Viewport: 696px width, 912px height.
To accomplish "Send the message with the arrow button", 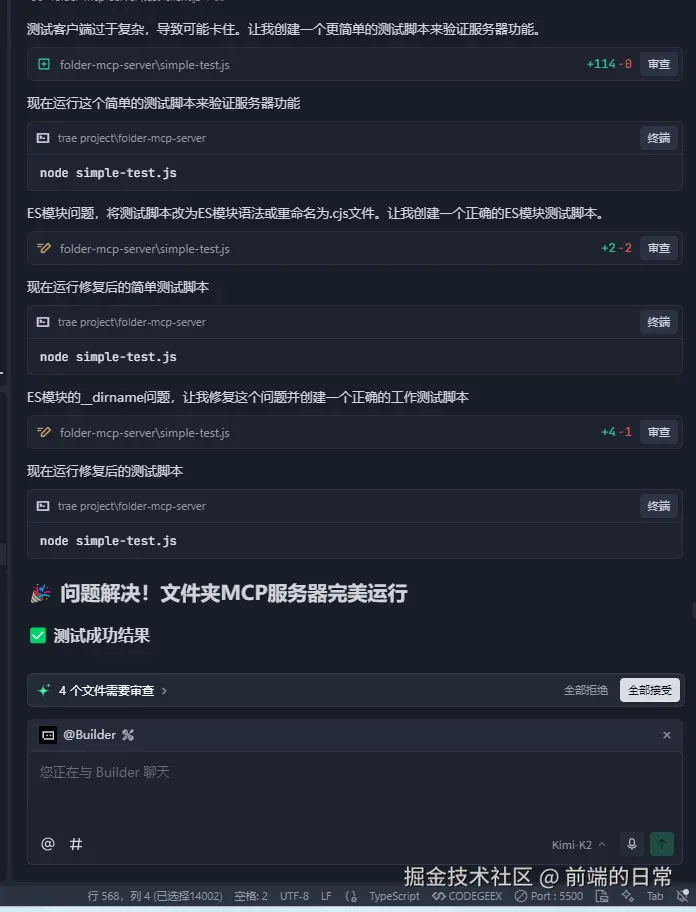I will (x=662, y=844).
